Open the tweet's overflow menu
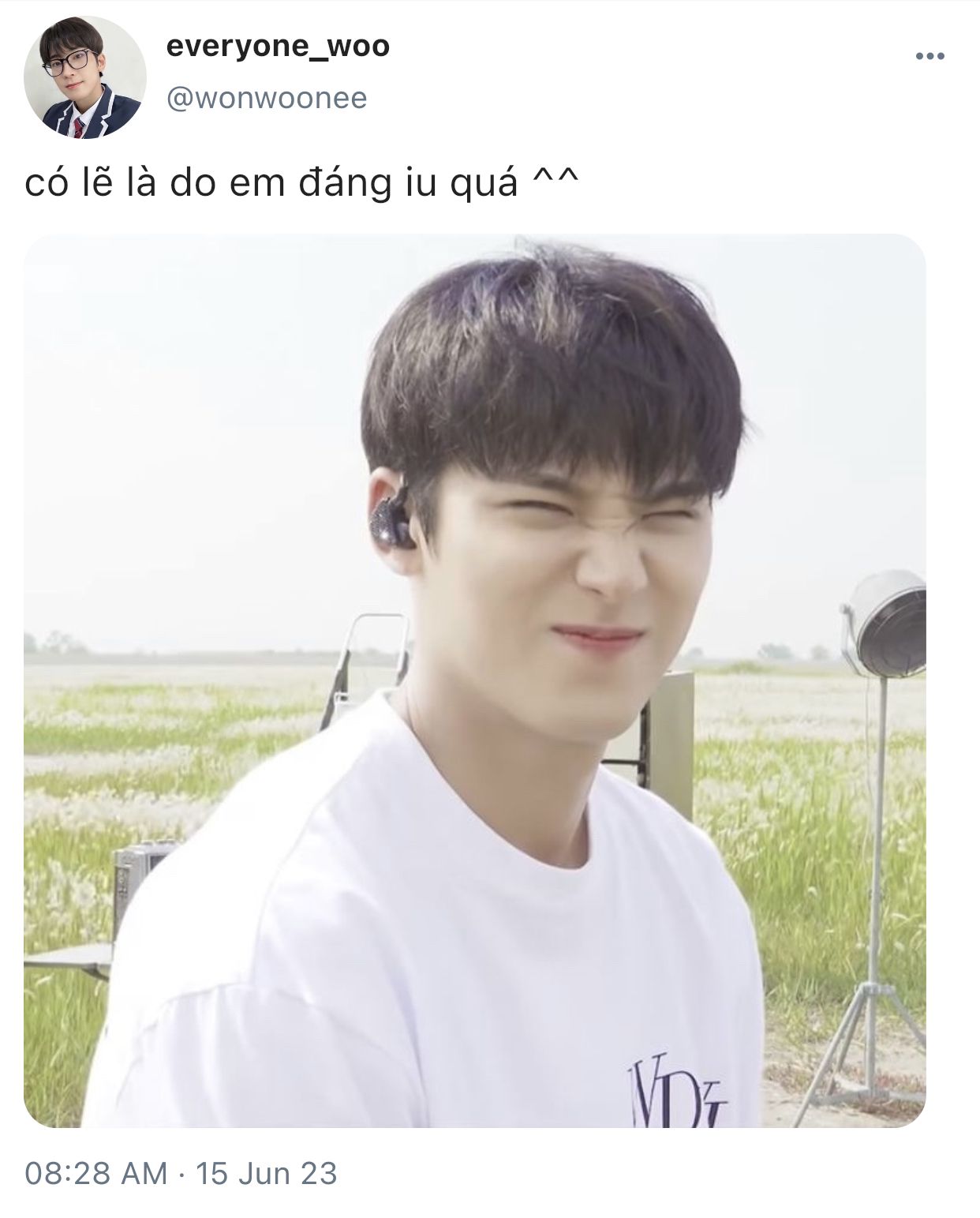980x1218 pixels. (930, 56)
